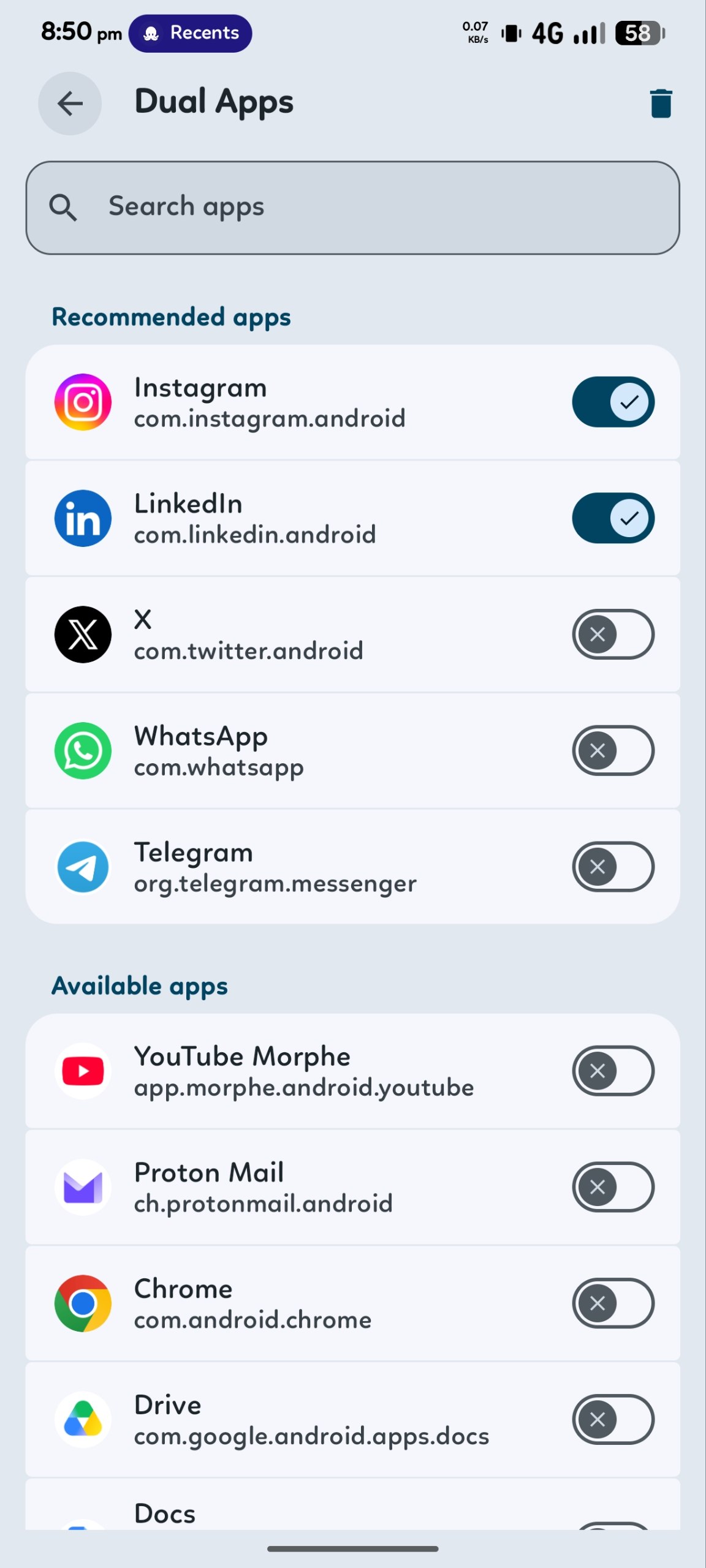
Task: Turn on dual app for Drive
Action: 613,1419
